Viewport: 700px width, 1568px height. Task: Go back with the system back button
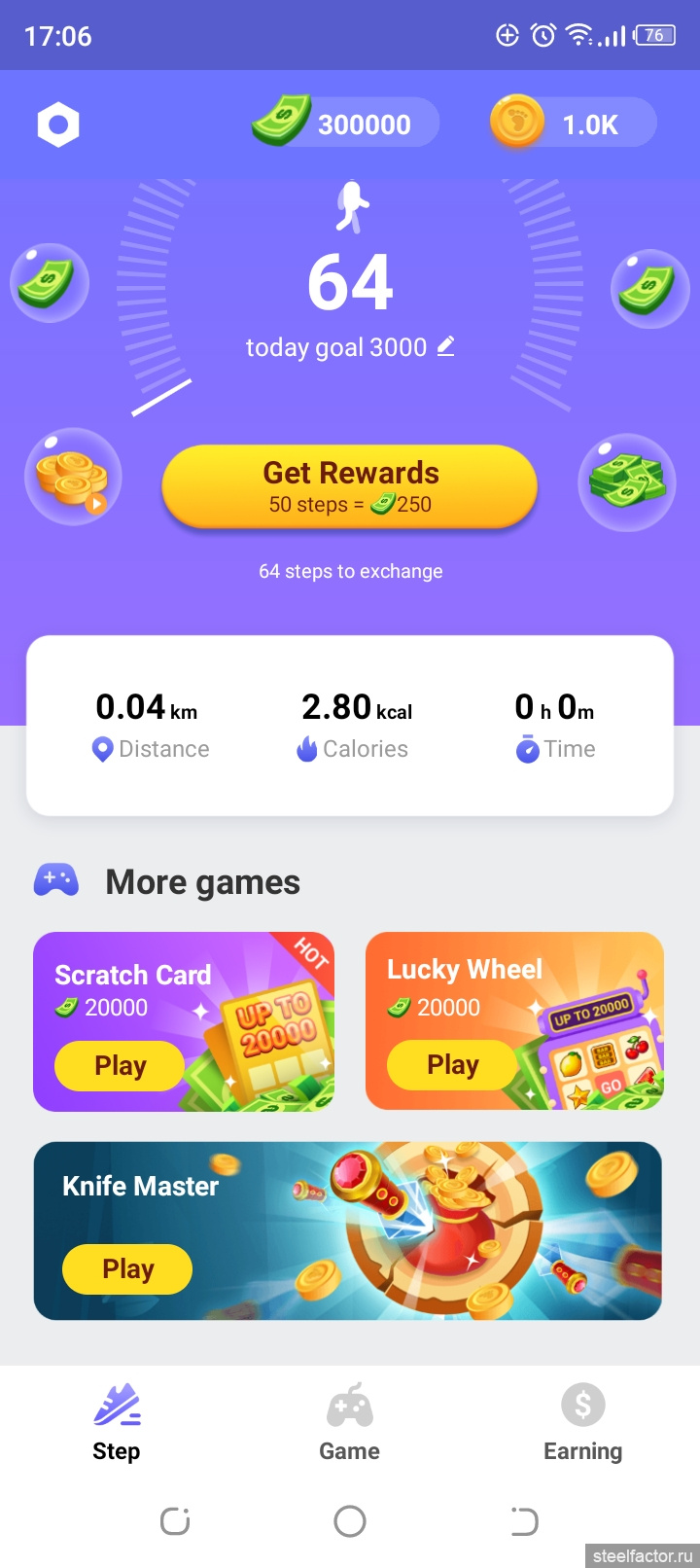[524, 1521]
